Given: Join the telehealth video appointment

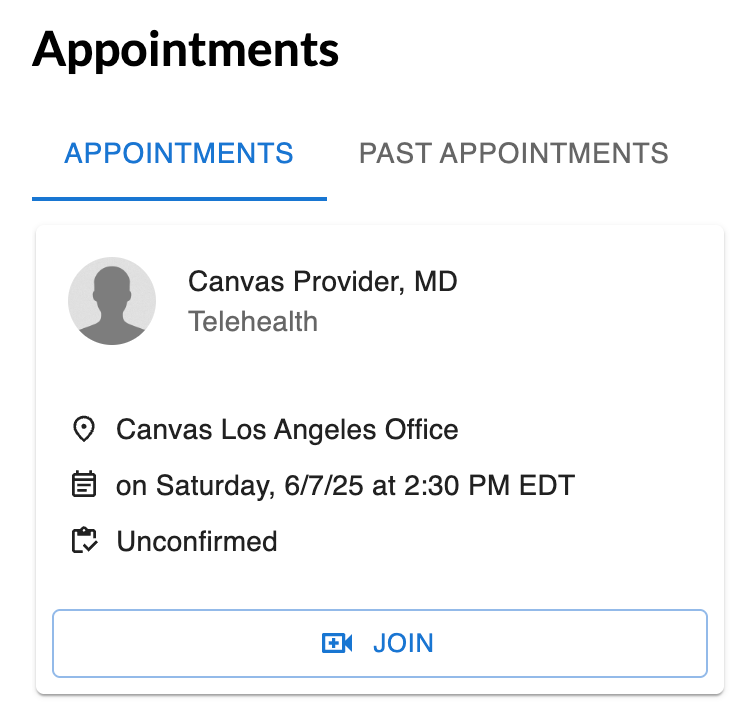Looking at the screenshot, I should [380, 643].
